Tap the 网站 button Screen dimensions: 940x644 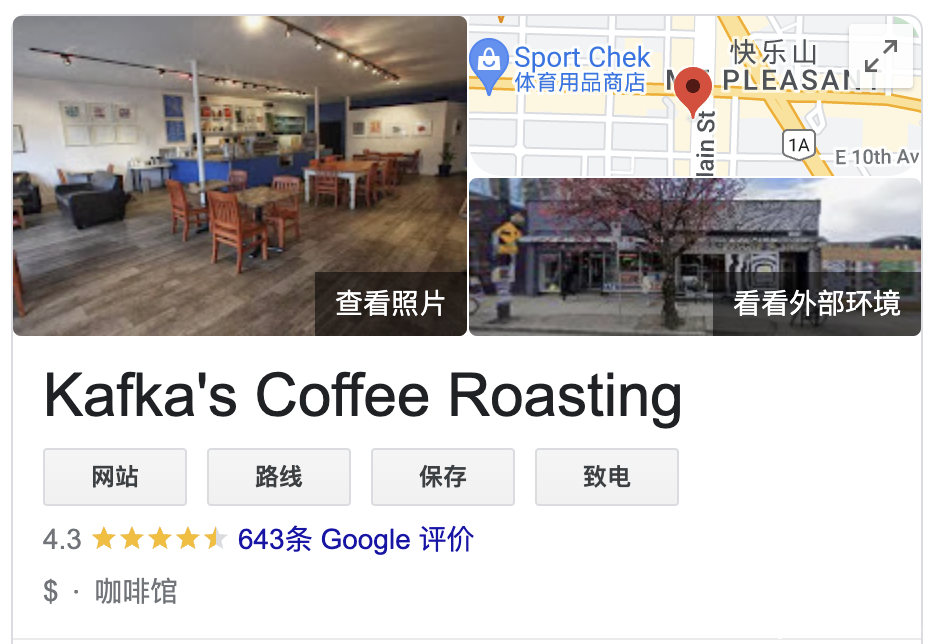coord(115,477)
